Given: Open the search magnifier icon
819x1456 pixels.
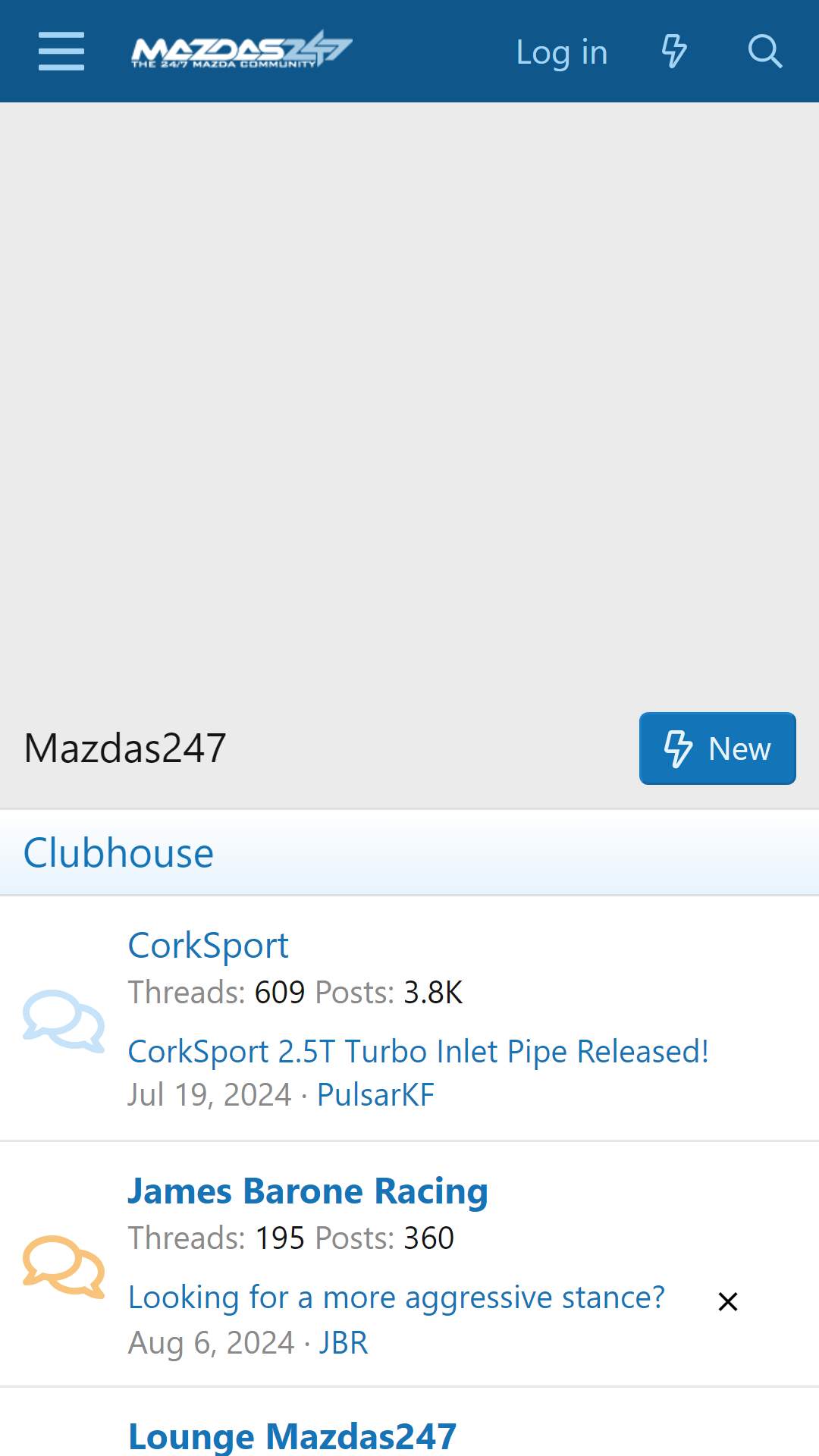Looking at the screenshot, I should (764, 52).
